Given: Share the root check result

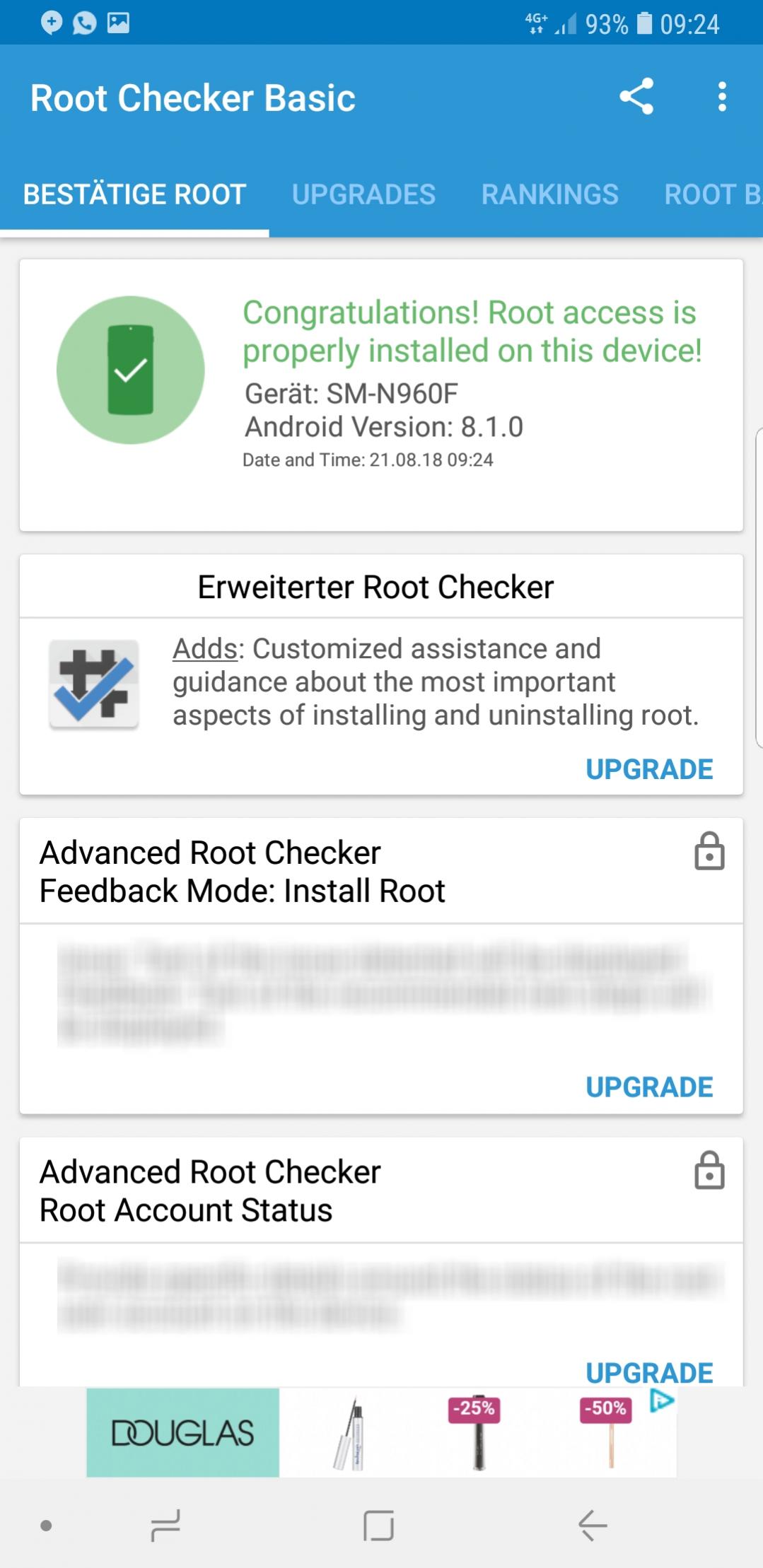Looking at the screenshot, I should click(636, 97).
